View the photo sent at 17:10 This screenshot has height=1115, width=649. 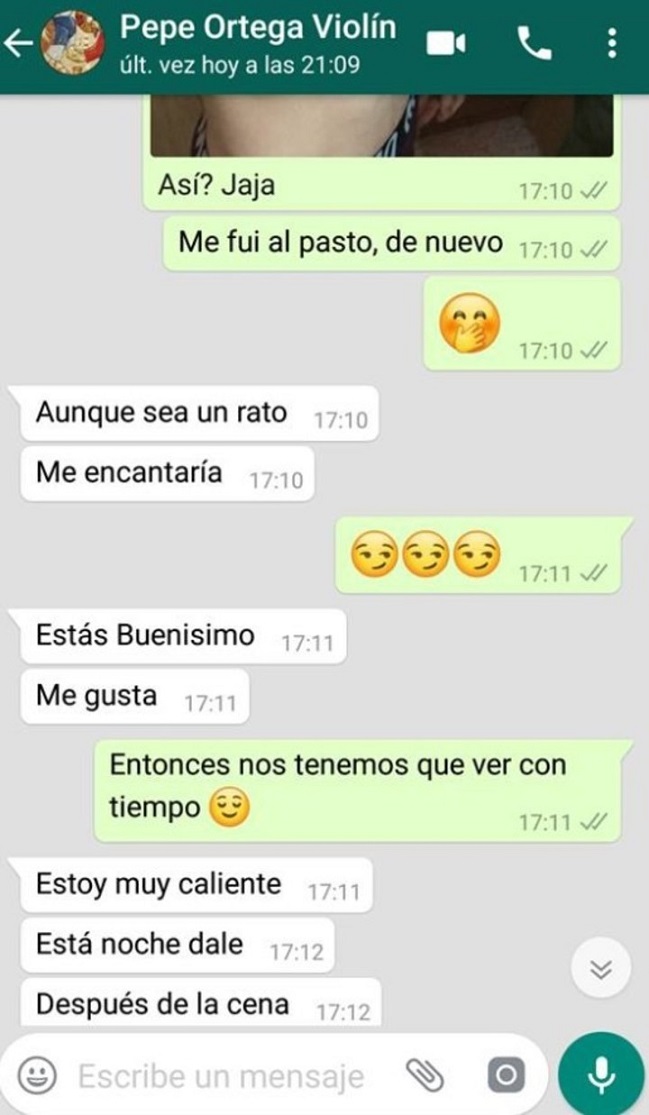381,125
